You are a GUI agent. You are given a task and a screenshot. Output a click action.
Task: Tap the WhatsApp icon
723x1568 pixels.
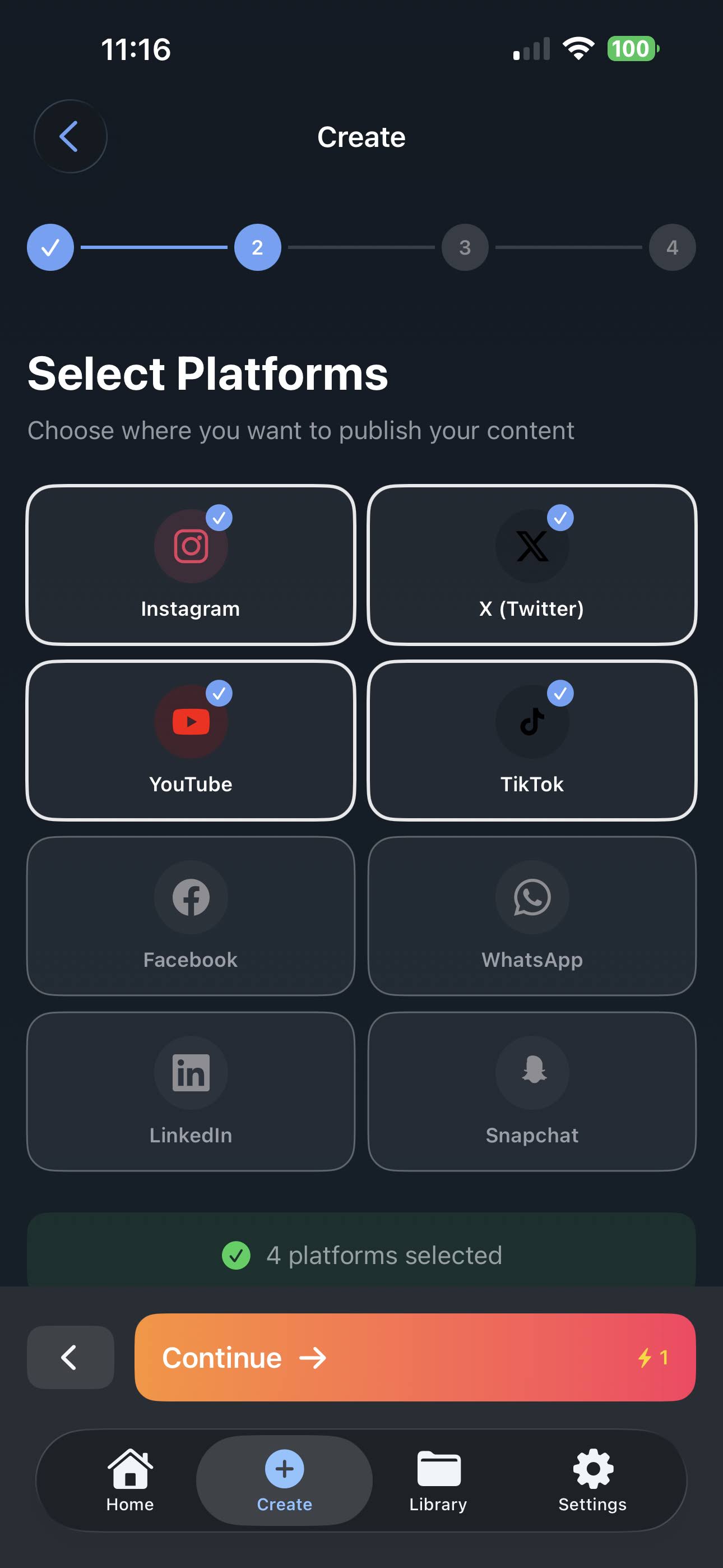pos(532,897)
